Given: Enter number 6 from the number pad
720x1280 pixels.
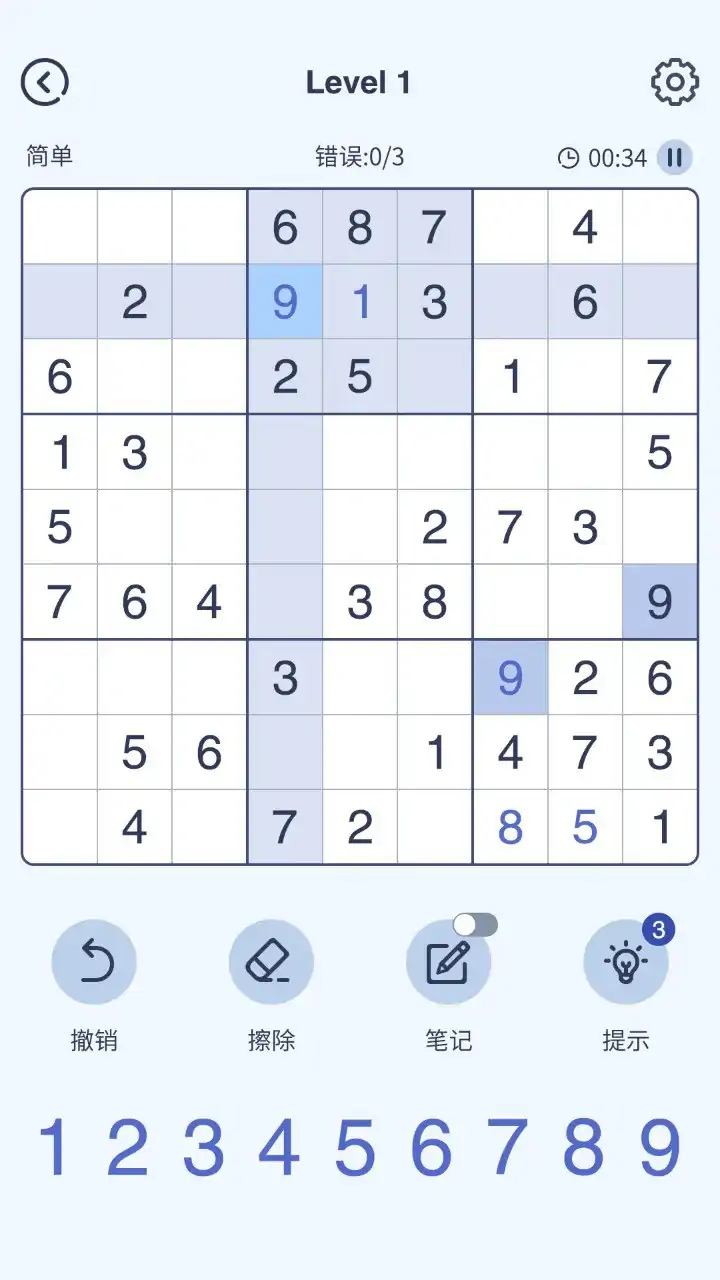Looking at the screenshot, I should click(x=432, y=1148).
